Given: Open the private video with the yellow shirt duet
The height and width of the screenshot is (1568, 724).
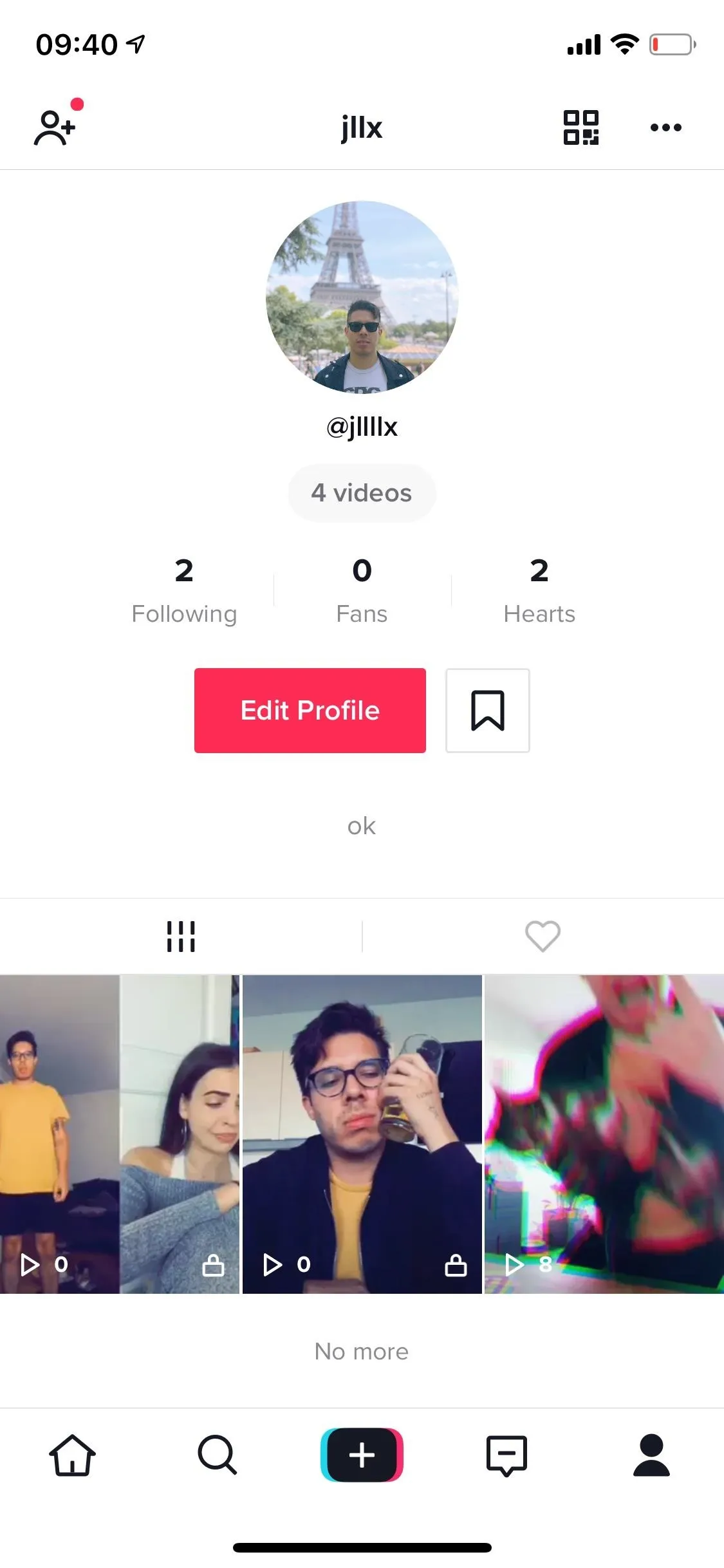Looking at the screenshot, I should tap(120, 1134).
